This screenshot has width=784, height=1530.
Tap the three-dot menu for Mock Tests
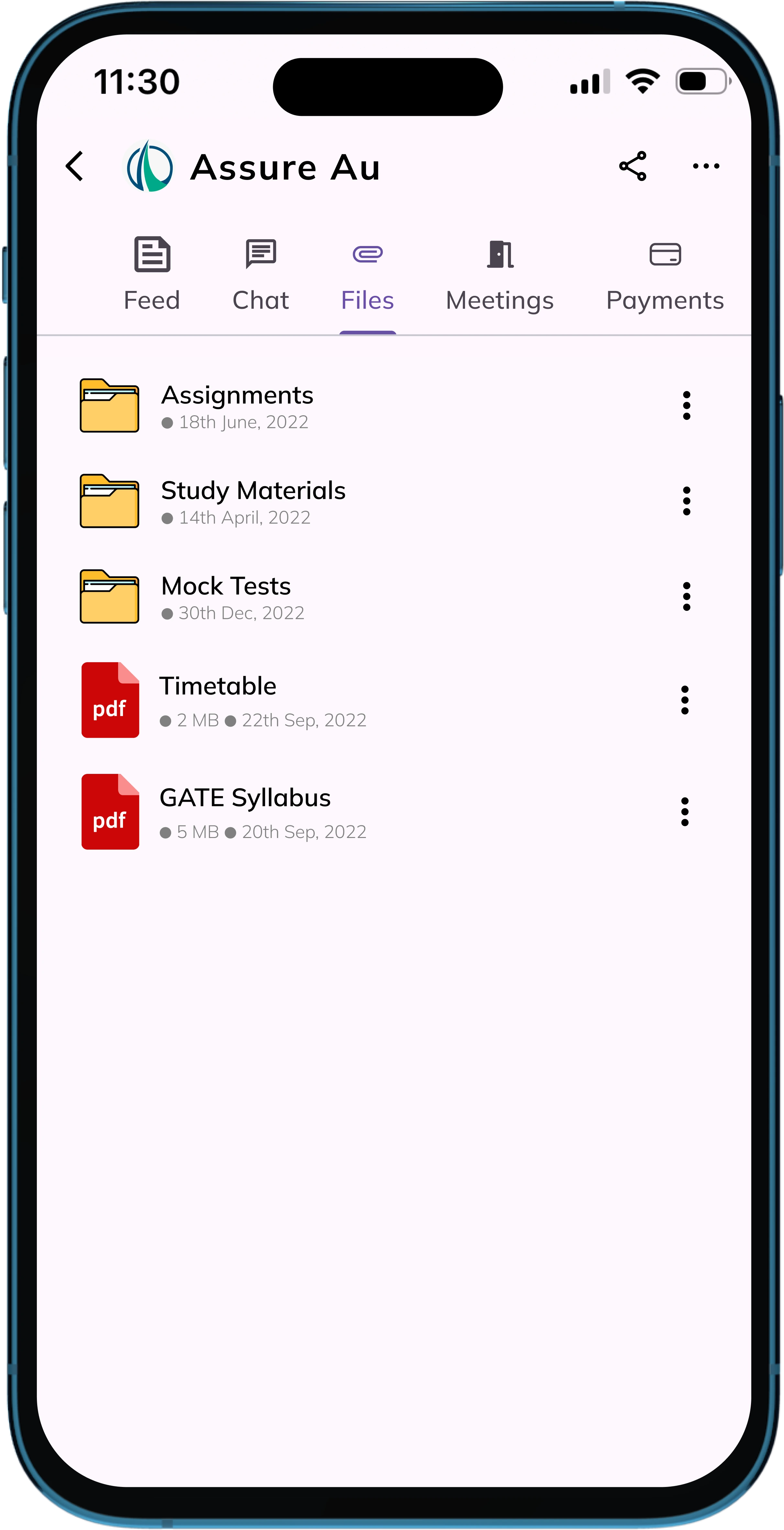coord(687,596)
